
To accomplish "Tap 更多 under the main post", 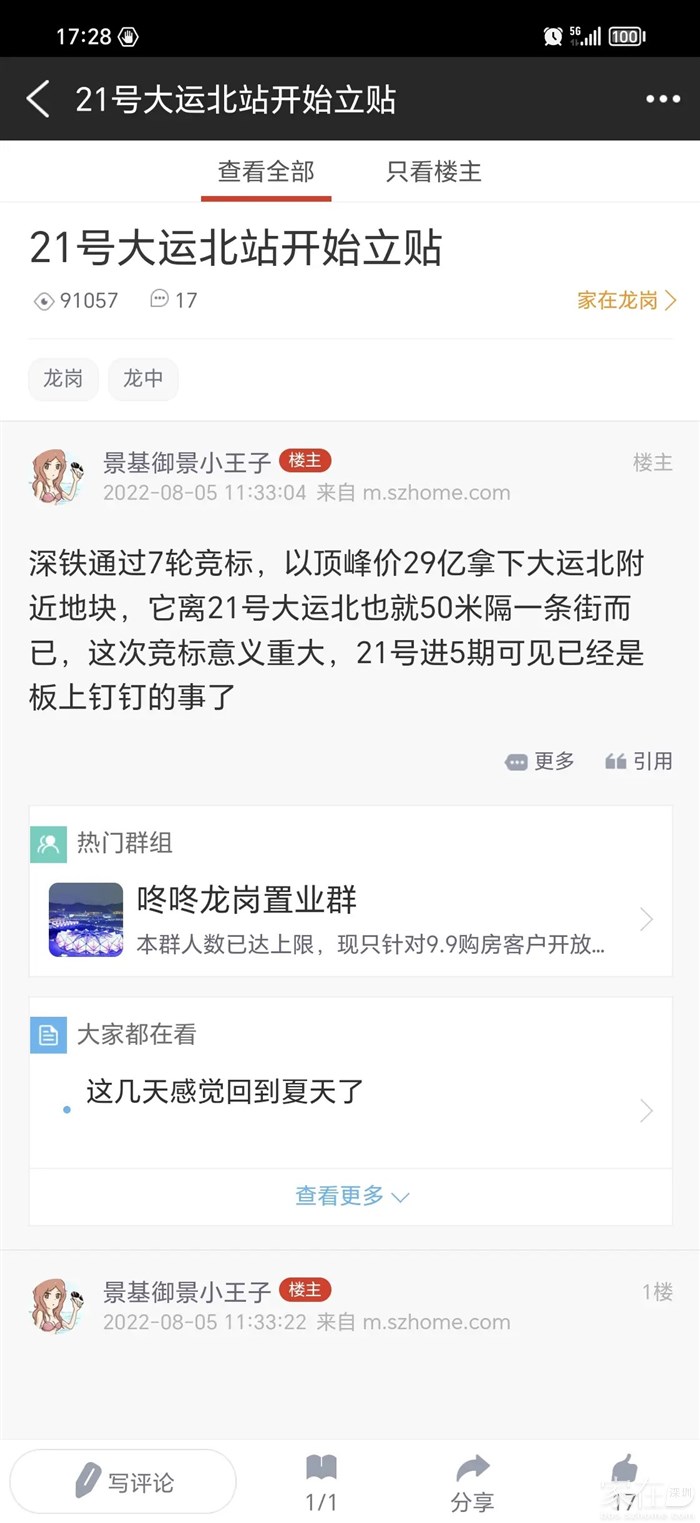I will 541,762.
